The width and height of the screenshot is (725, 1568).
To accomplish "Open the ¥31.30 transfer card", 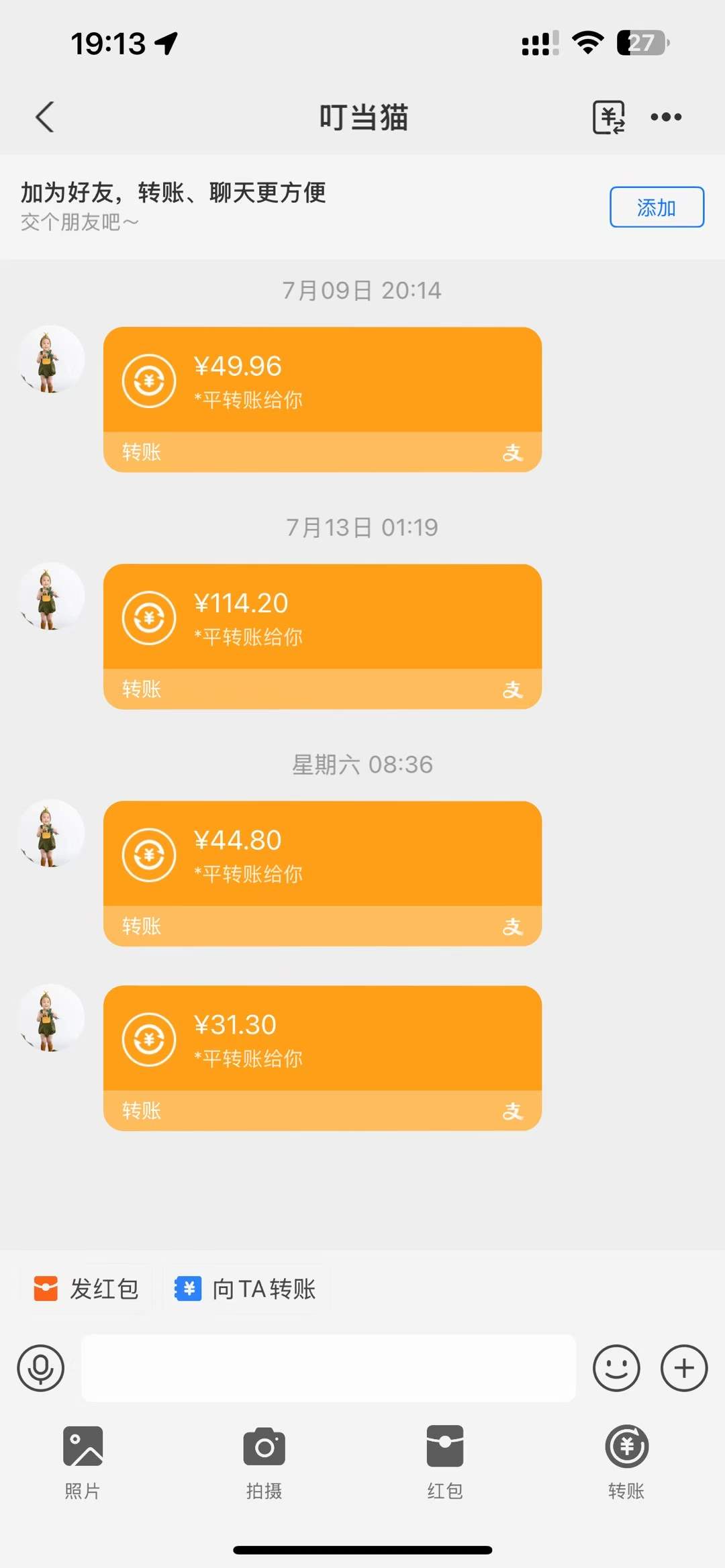I will pos(322,1057).
